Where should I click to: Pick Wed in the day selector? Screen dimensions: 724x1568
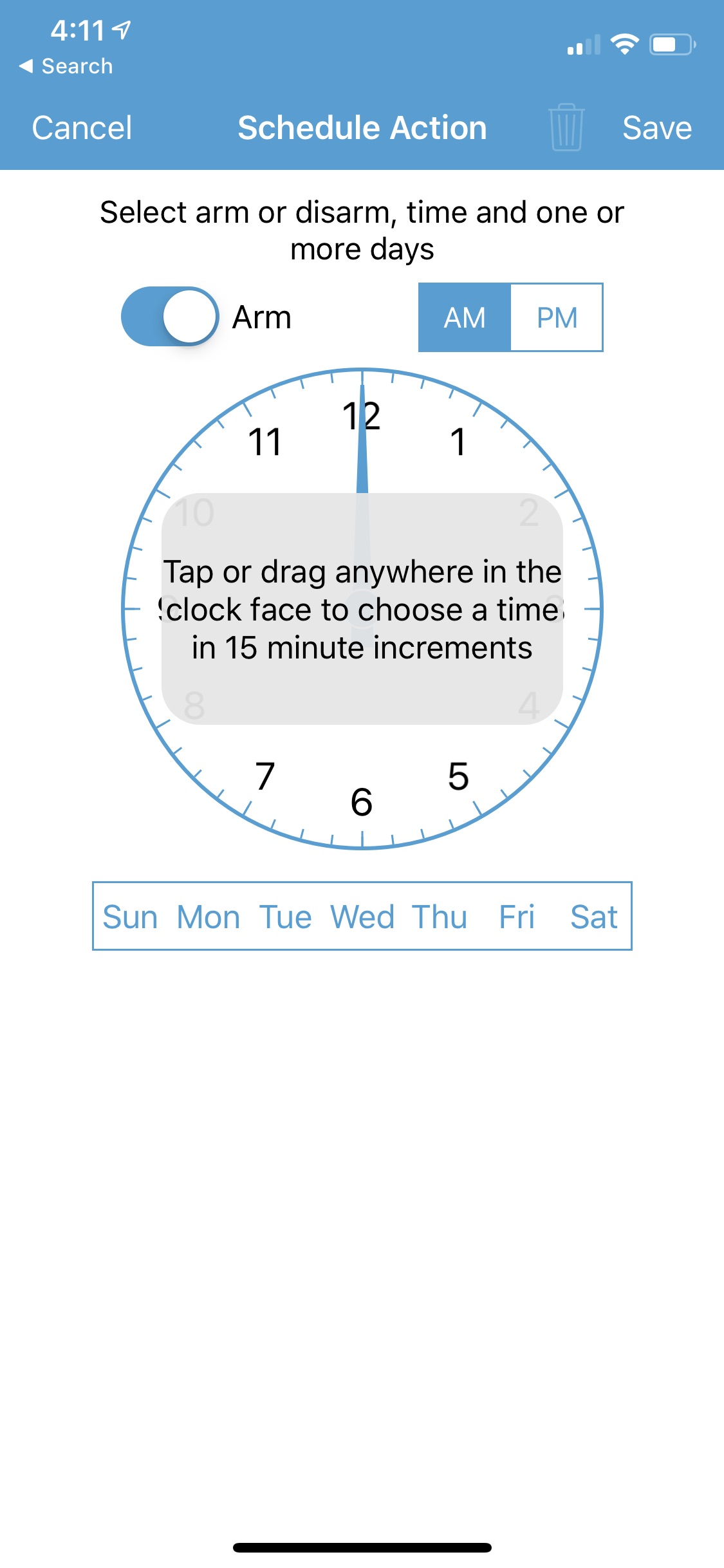coord(362,917)
